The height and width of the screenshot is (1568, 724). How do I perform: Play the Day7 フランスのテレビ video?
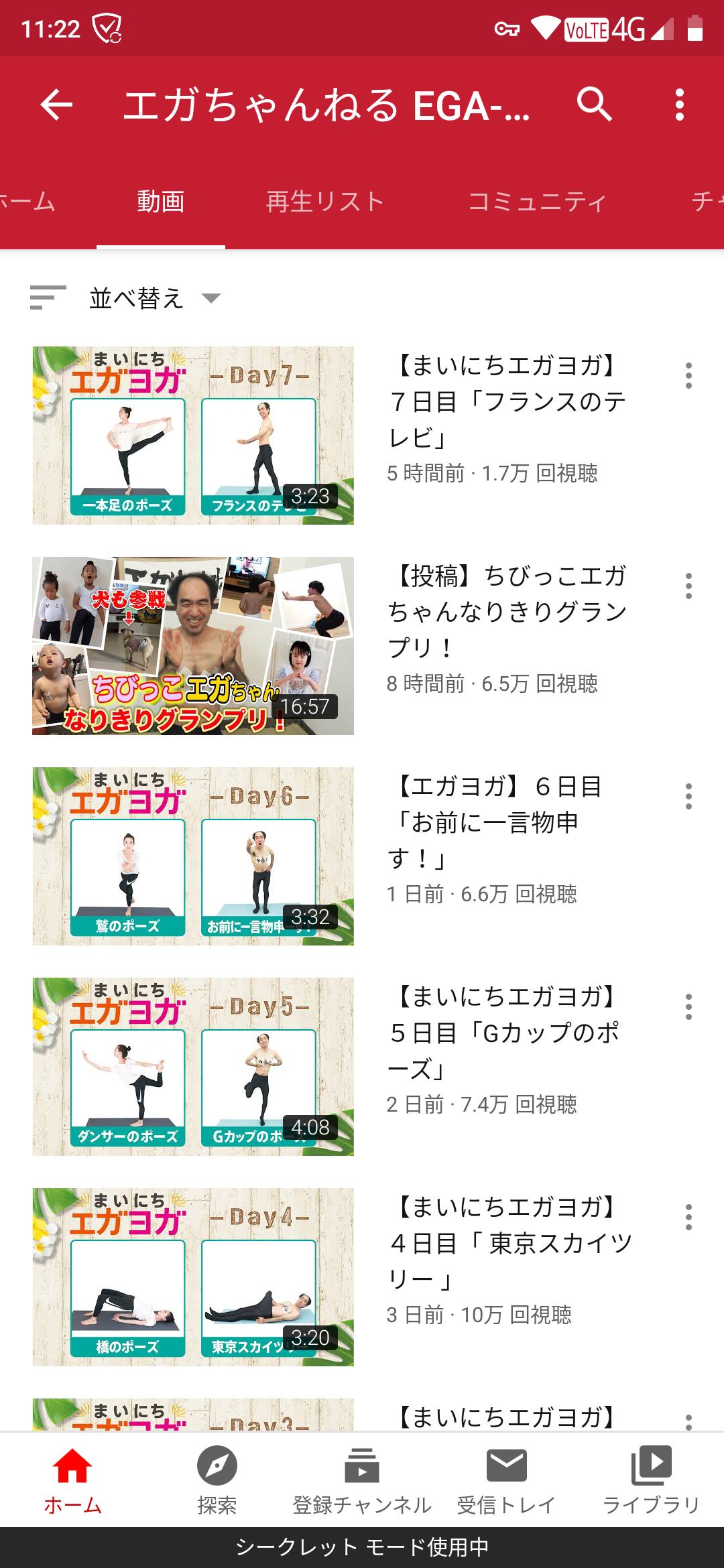click(193, 436)
